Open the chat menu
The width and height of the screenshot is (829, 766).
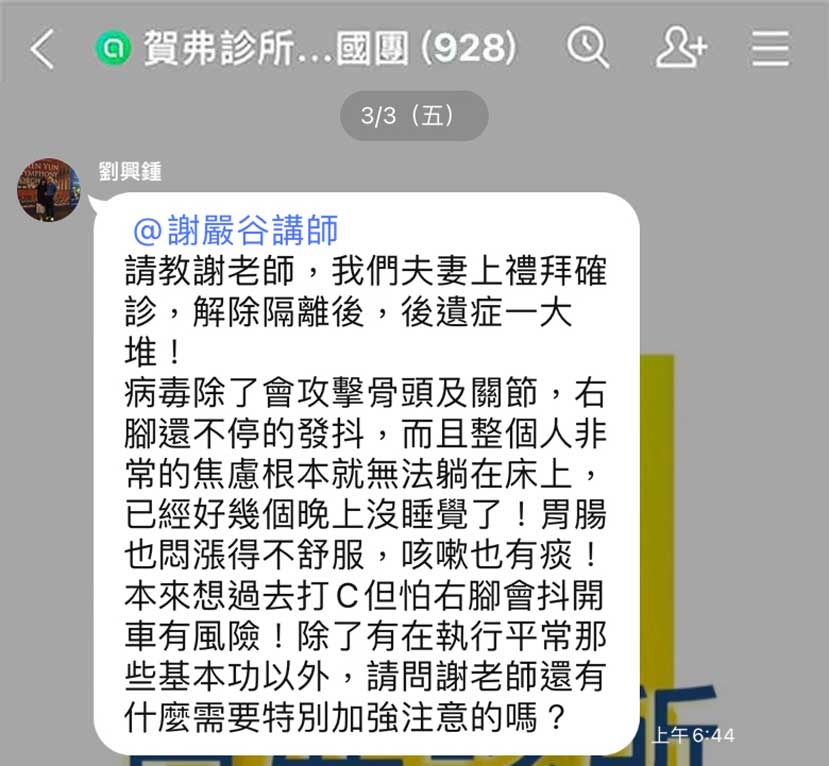tap(771, 47)
